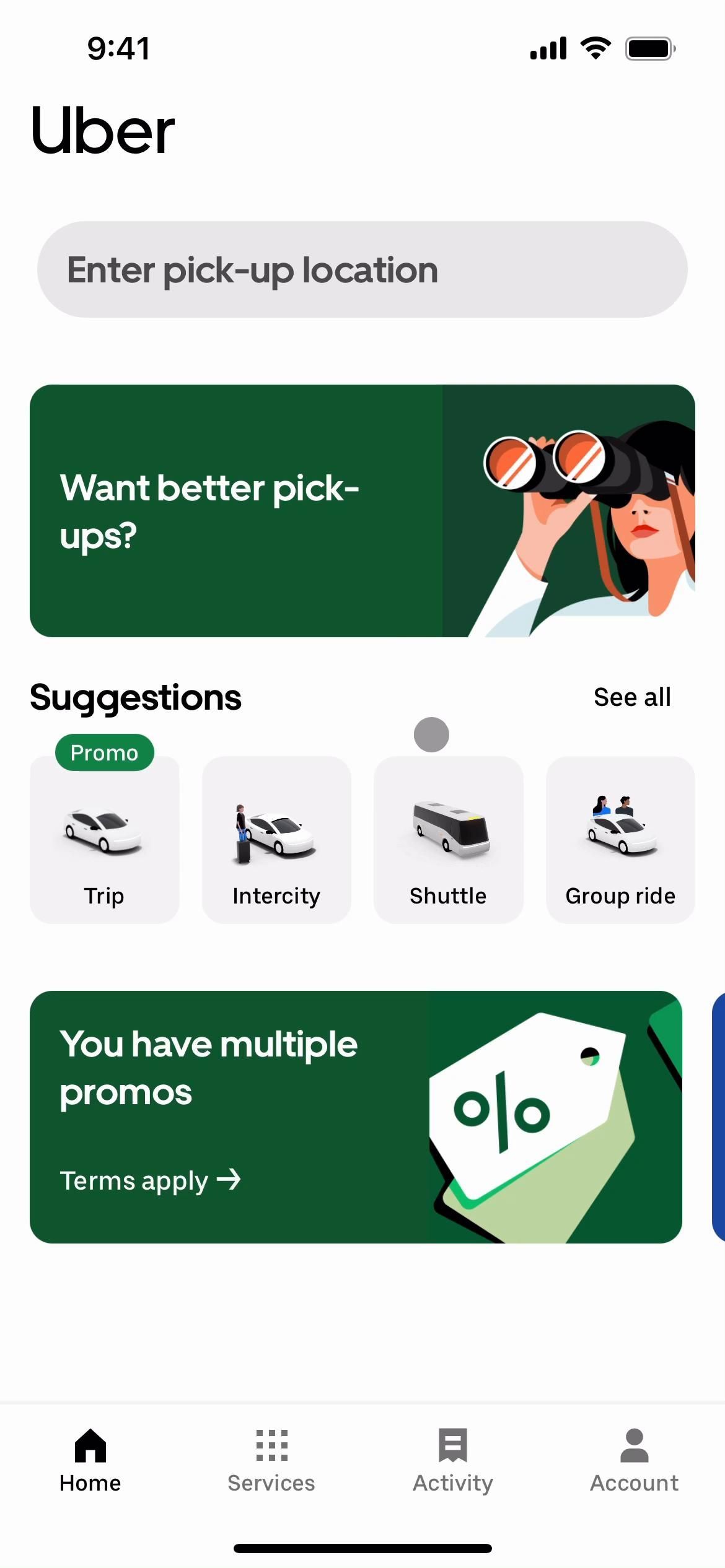725x1568 pixels.
Task: Tap the Home tab
Action: [x=90, y=1459]
